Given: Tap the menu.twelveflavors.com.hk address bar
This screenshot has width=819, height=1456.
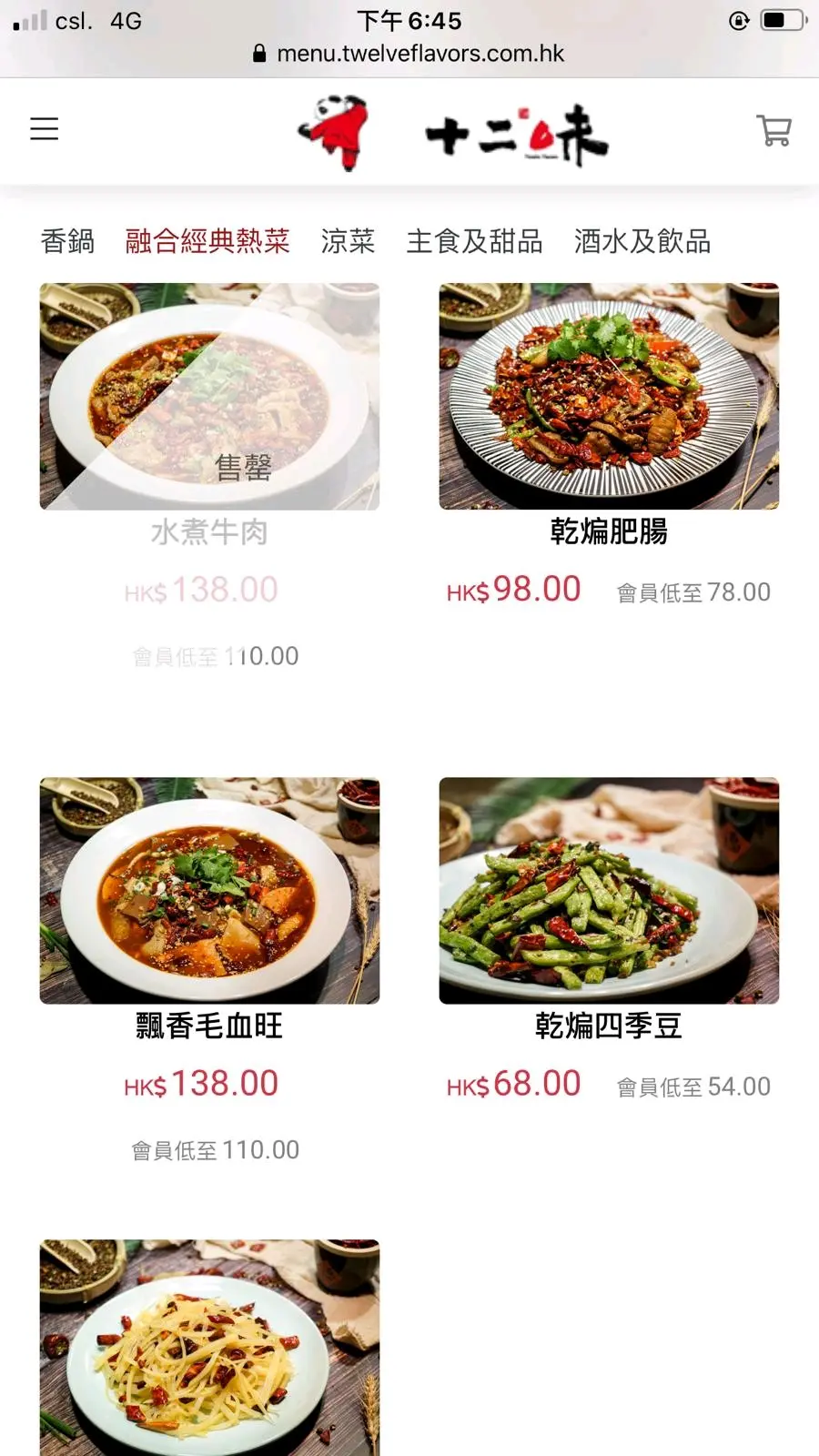Looking at the screenshot, I should click(409, 54).
